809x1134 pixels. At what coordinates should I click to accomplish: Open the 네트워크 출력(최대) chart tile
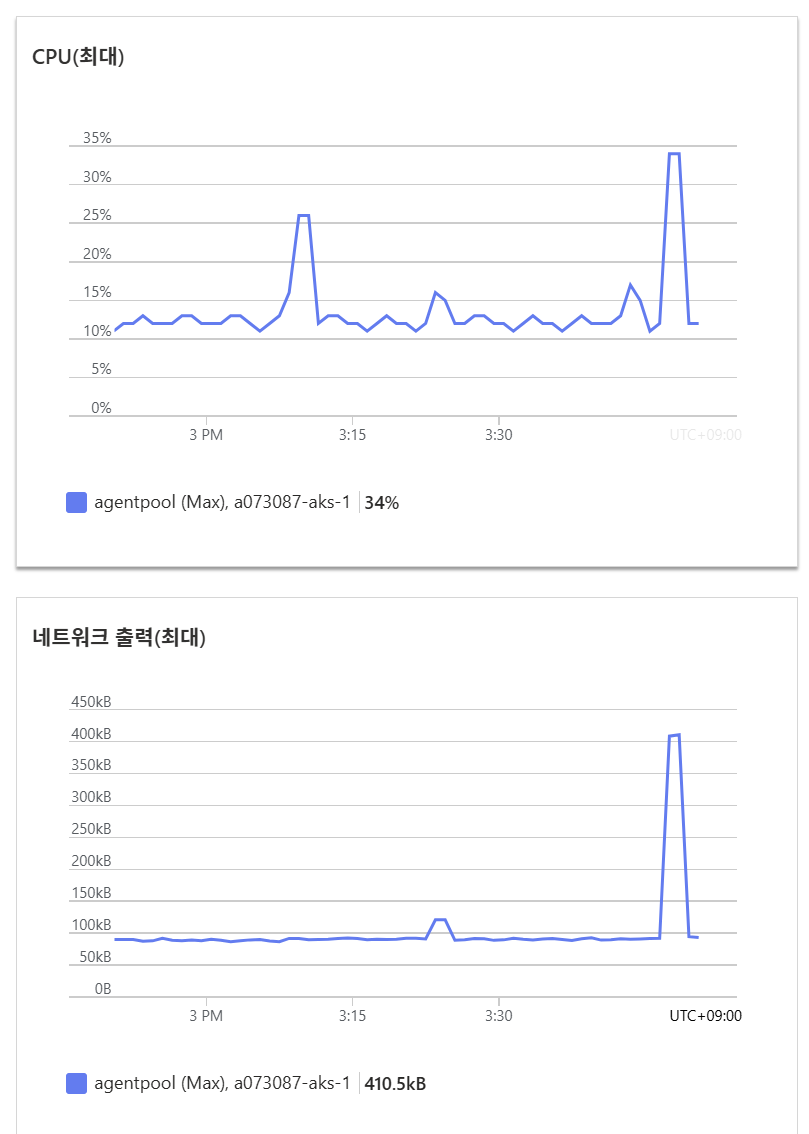click(x=119, y=637)
